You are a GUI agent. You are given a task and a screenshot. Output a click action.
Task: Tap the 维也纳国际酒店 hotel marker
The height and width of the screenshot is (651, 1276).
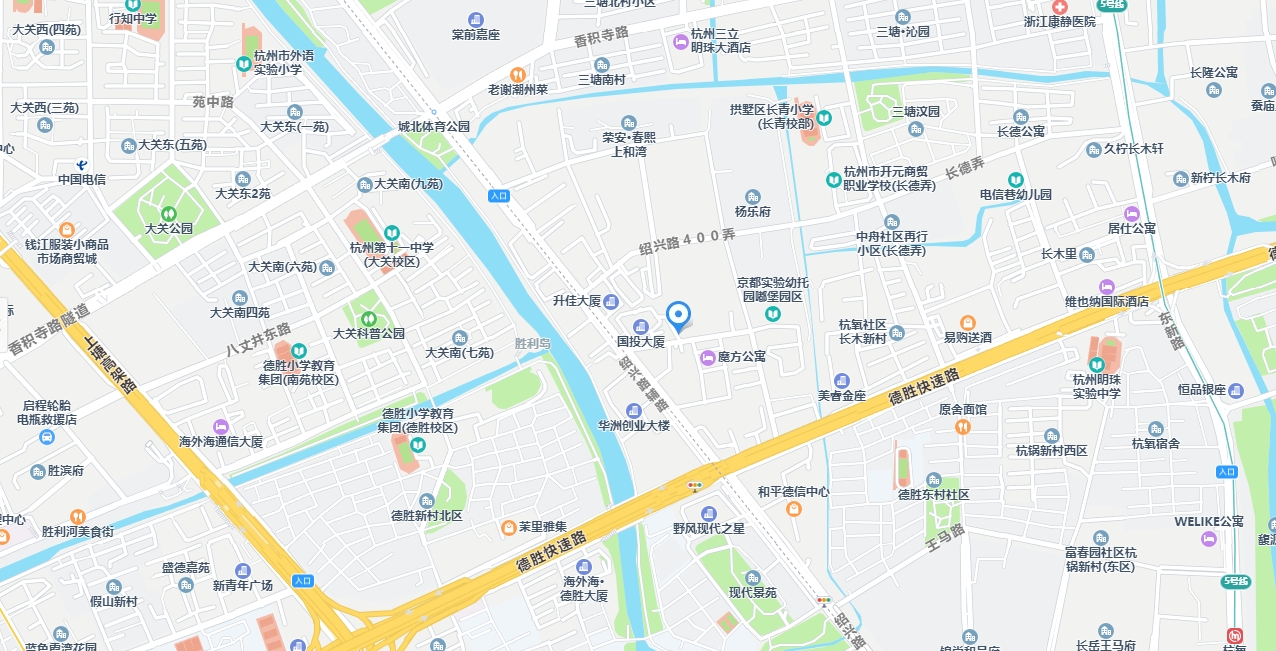1107,286
